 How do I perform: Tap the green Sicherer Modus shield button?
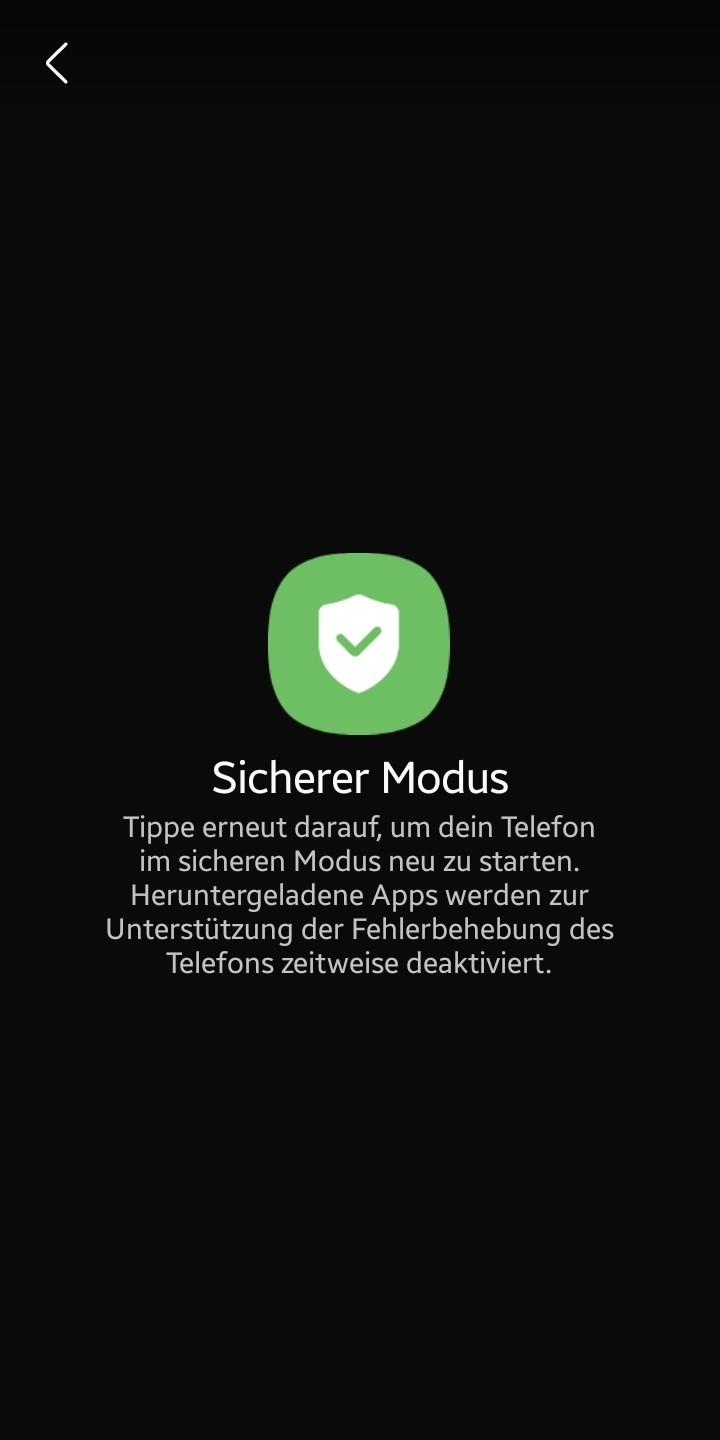tap(359, 643)
